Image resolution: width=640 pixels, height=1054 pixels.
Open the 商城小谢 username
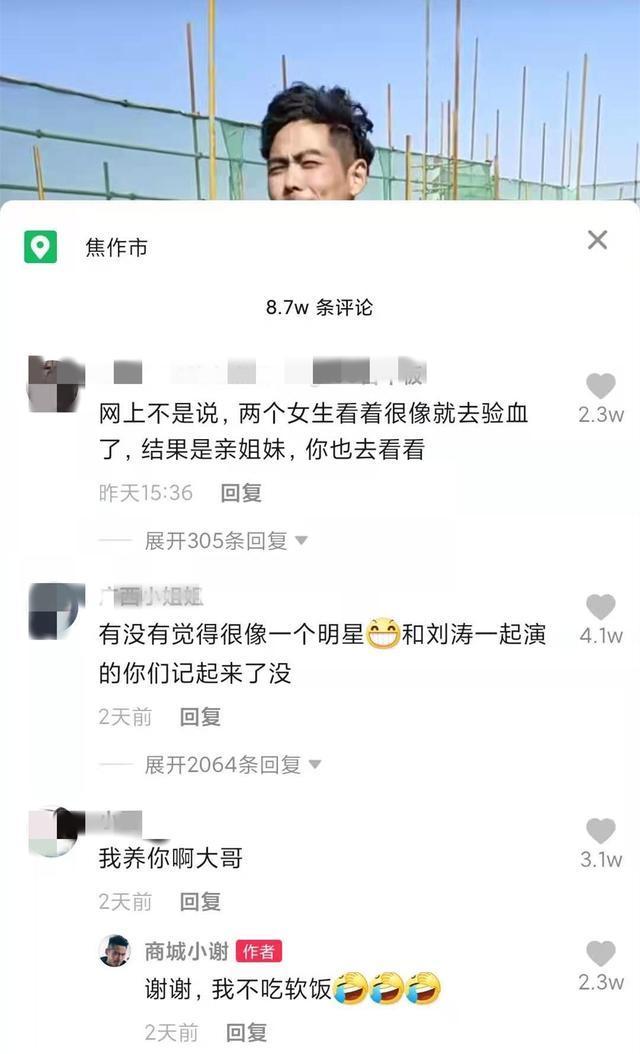coord(186,951)
